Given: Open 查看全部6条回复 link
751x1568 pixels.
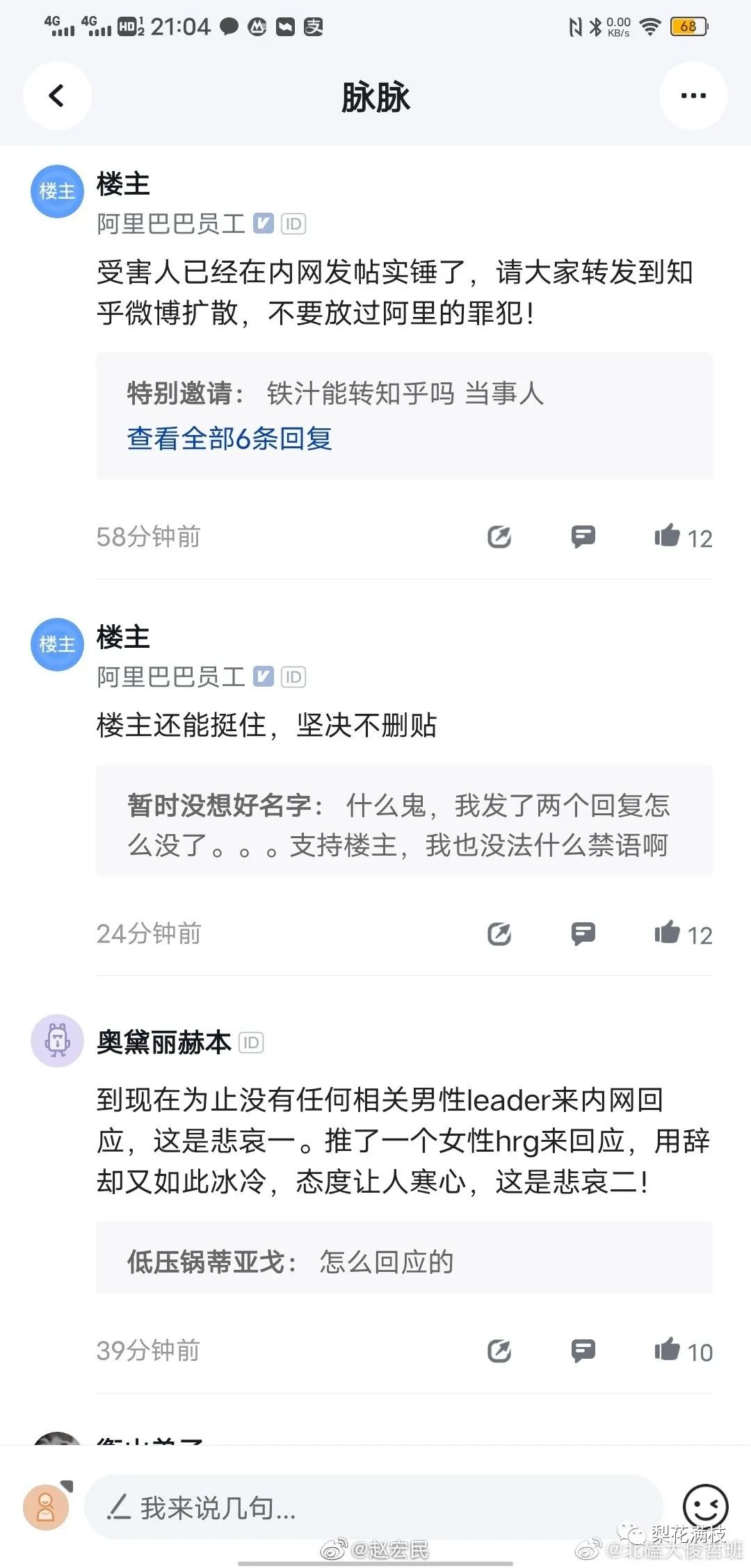Looking at the screenshot, I should point(229,439).
